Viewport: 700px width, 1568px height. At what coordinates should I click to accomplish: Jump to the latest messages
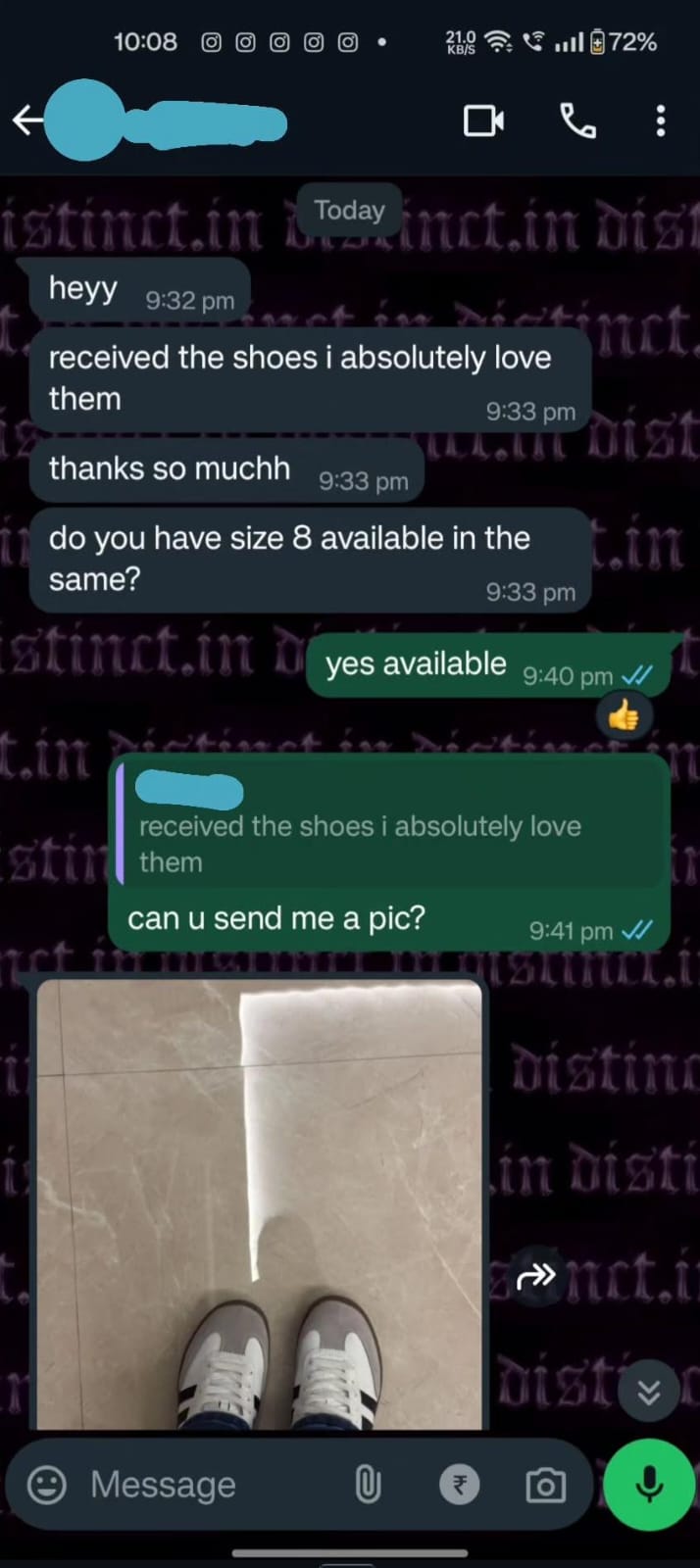[x=648, y=1392]
